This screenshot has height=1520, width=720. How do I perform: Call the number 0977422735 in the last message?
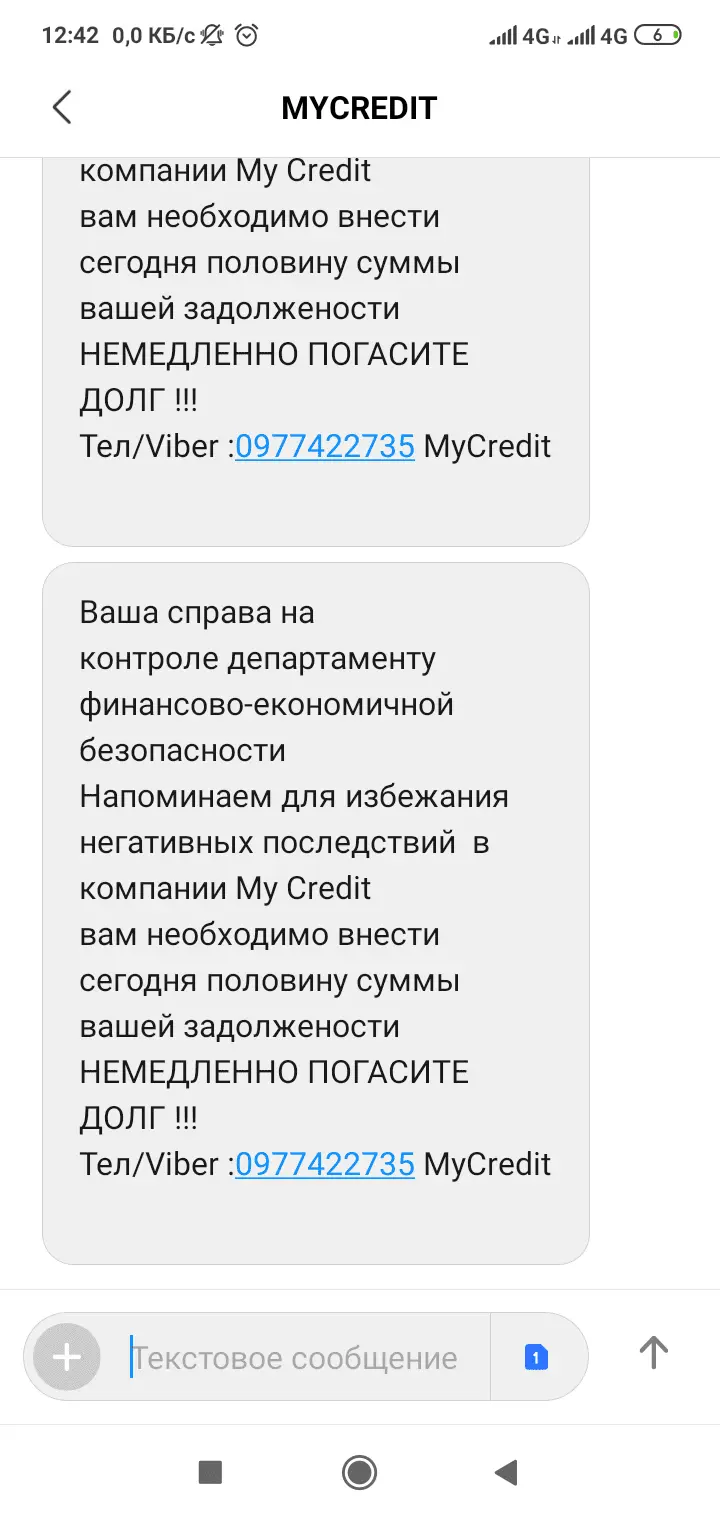pos(324,1164)
